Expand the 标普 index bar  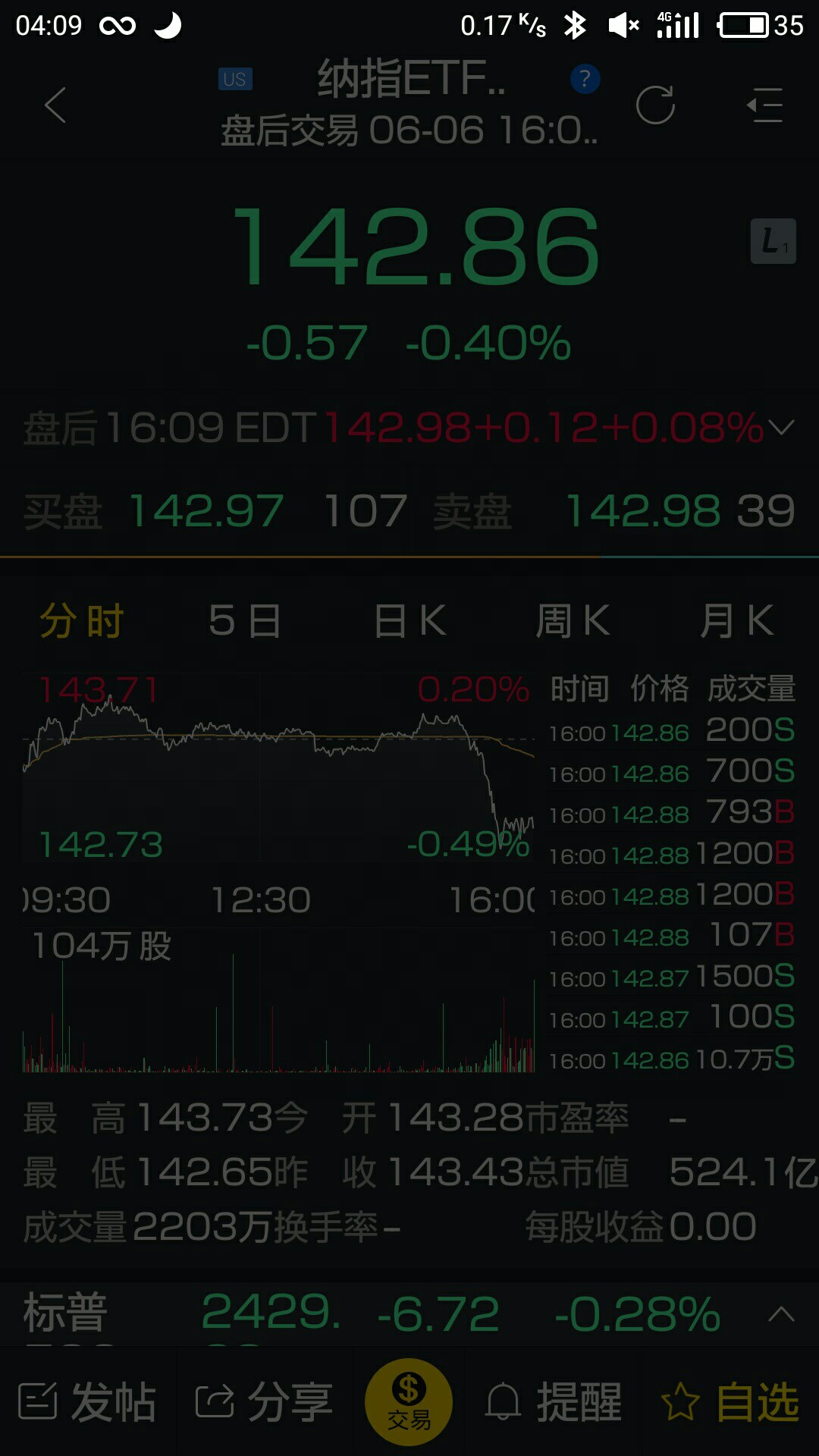click(x=781, y=1313)
